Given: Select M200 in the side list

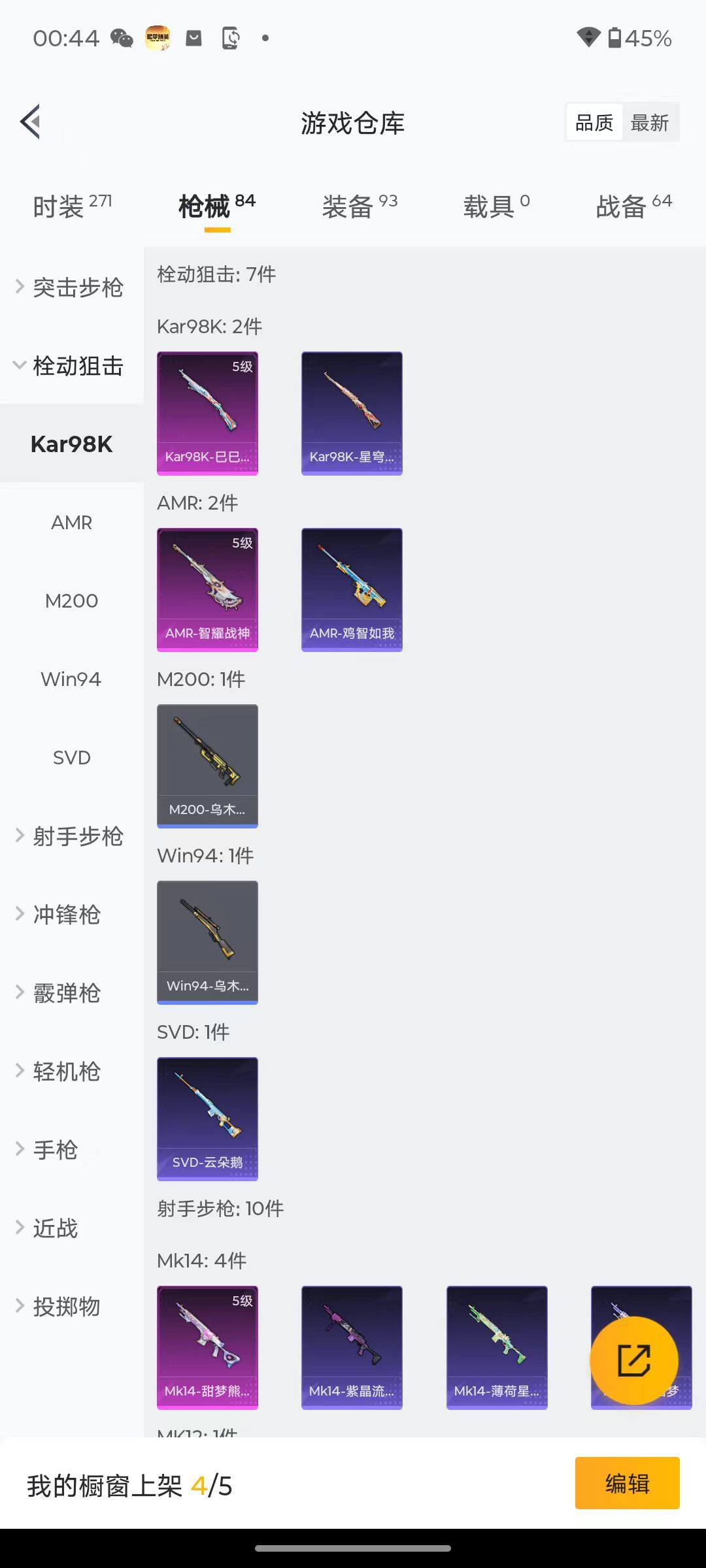Looking at the screenshot, I should [71, 601].
